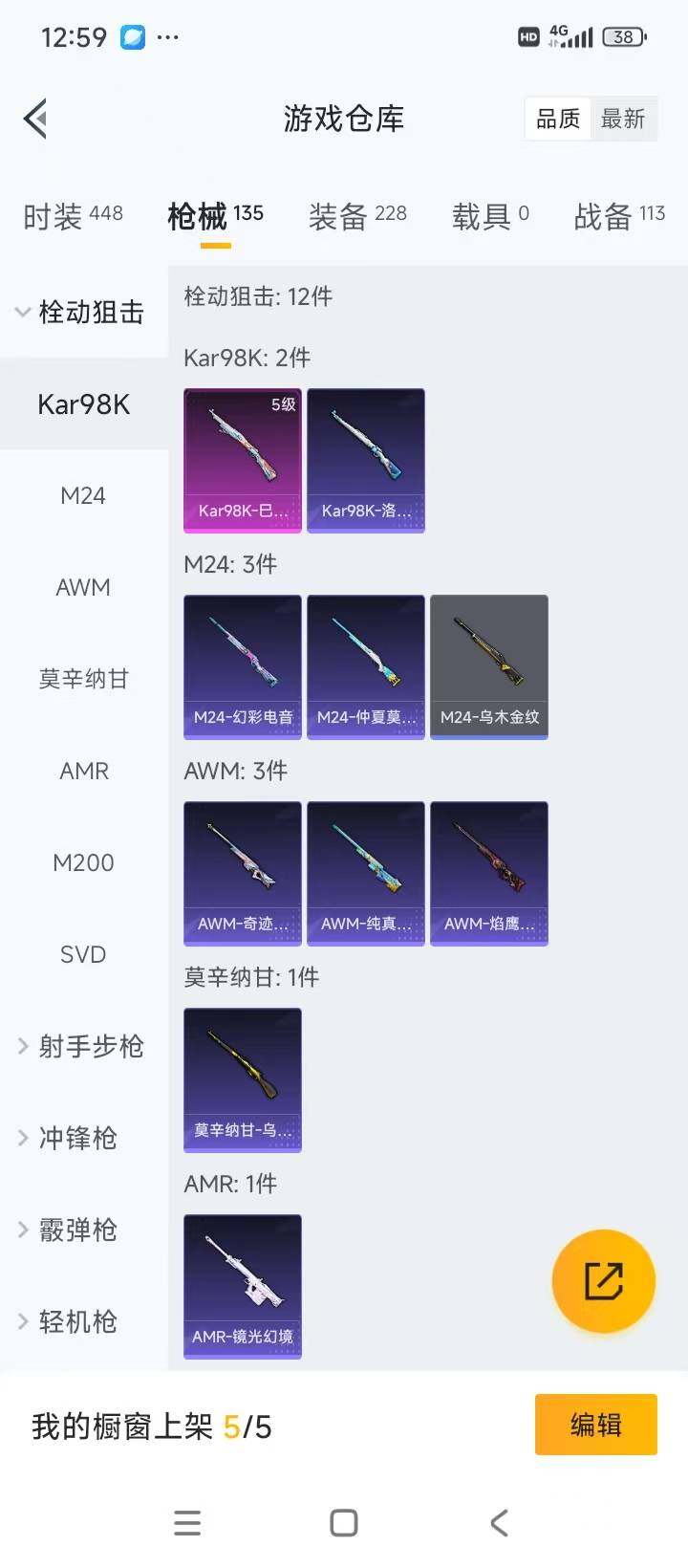Open the level 5 Kar98K skin
Screen dimensions: 688x1568
click(243, 460)
